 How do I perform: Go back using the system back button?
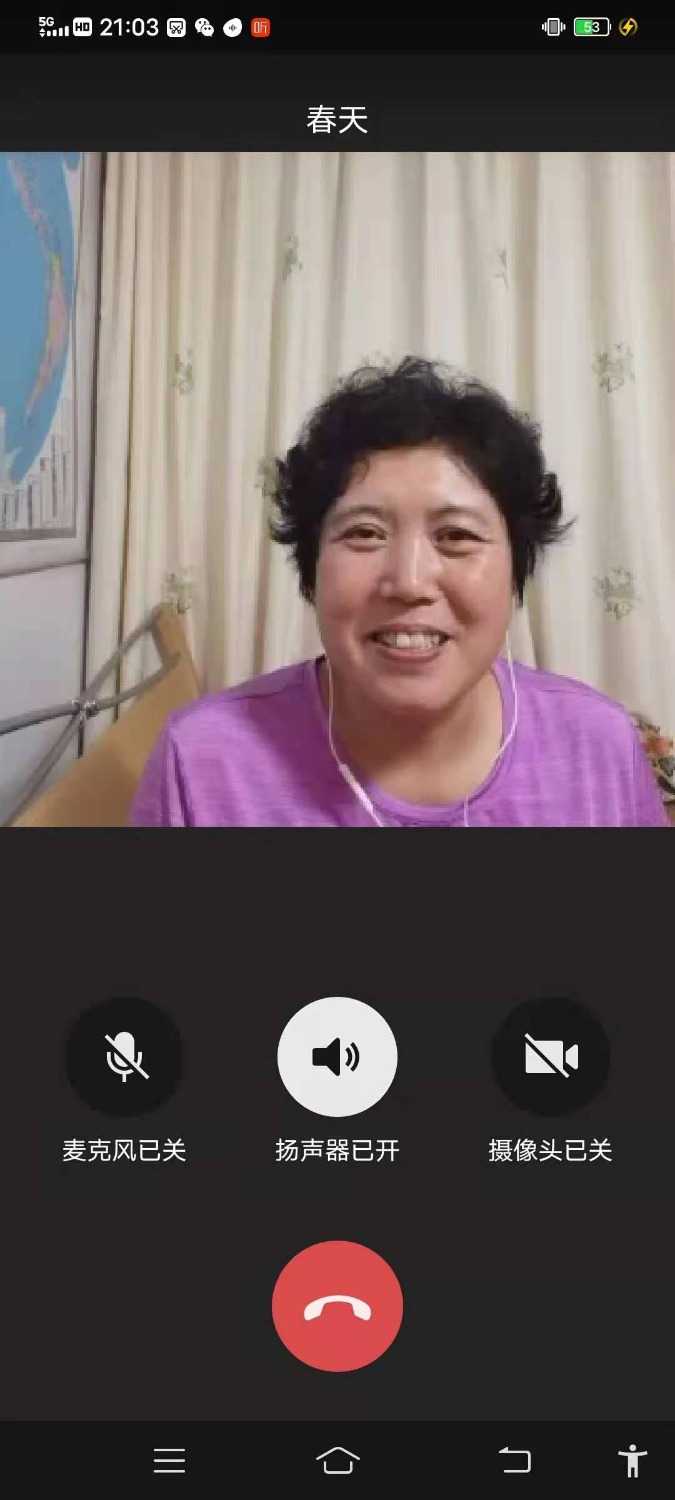coord(515,1461)
